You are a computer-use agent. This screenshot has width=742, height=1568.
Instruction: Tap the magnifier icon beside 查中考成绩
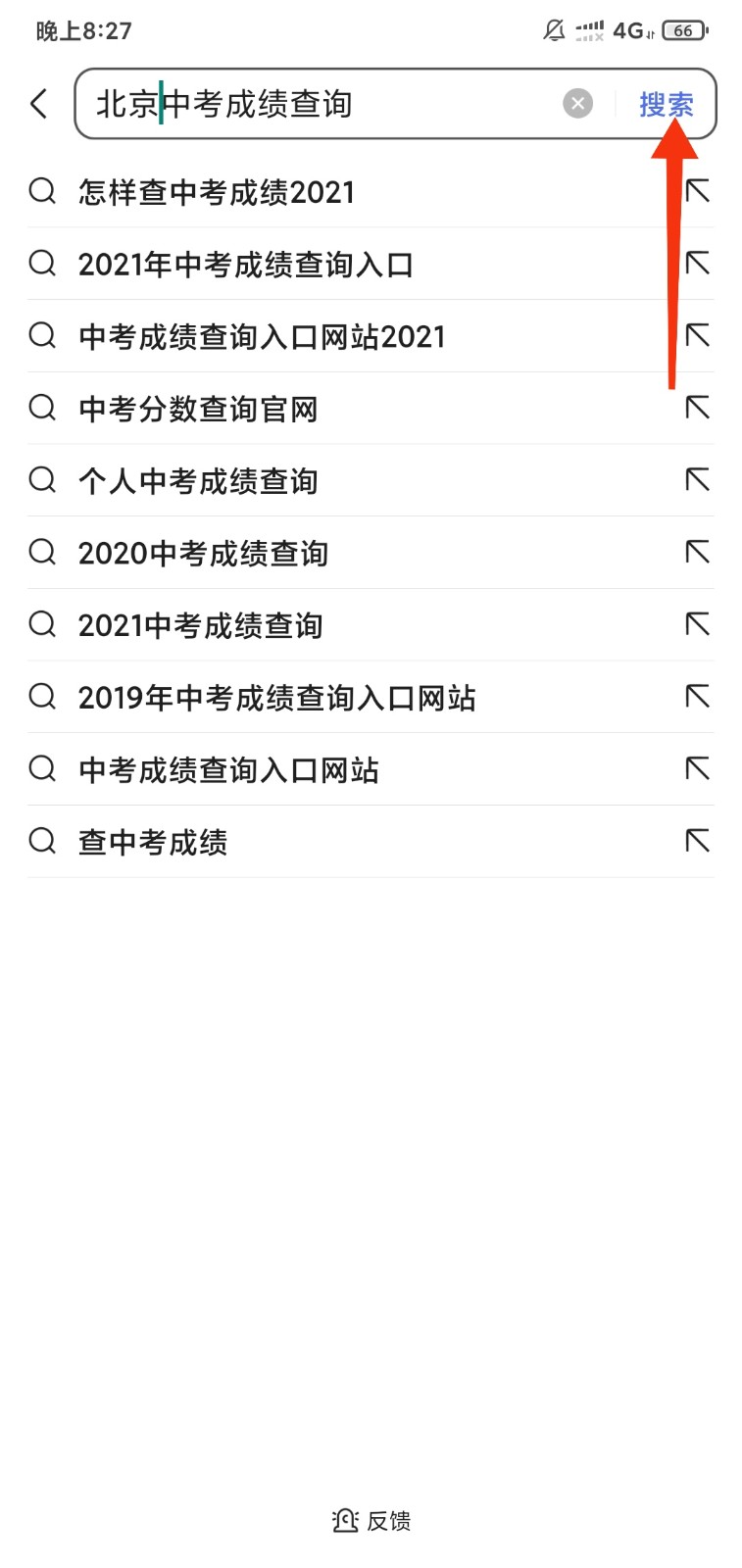point(41,841)
